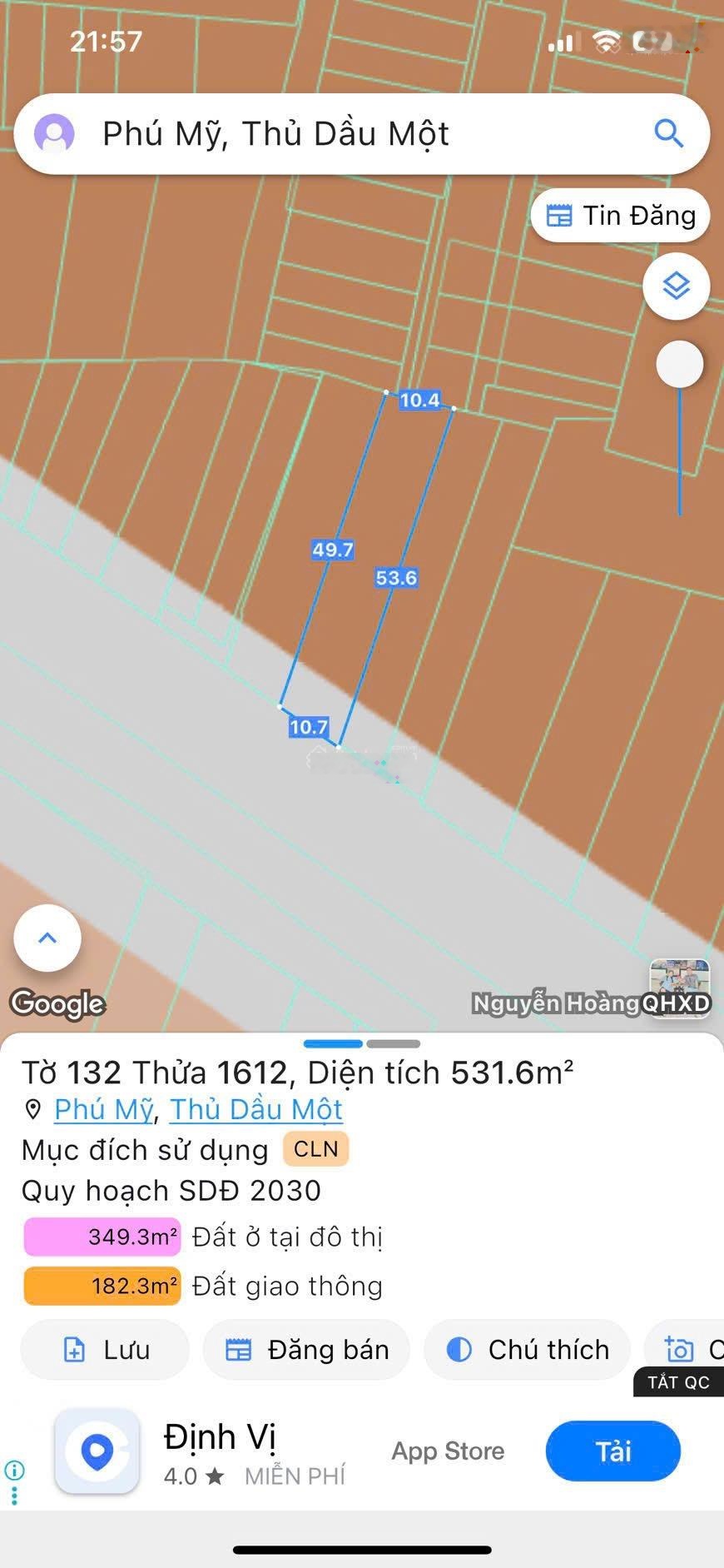Screen dimensions: 724x1568
Task: Toggle the Chú thích legend
Action: pyautogui.click(x=527, y=1349)
